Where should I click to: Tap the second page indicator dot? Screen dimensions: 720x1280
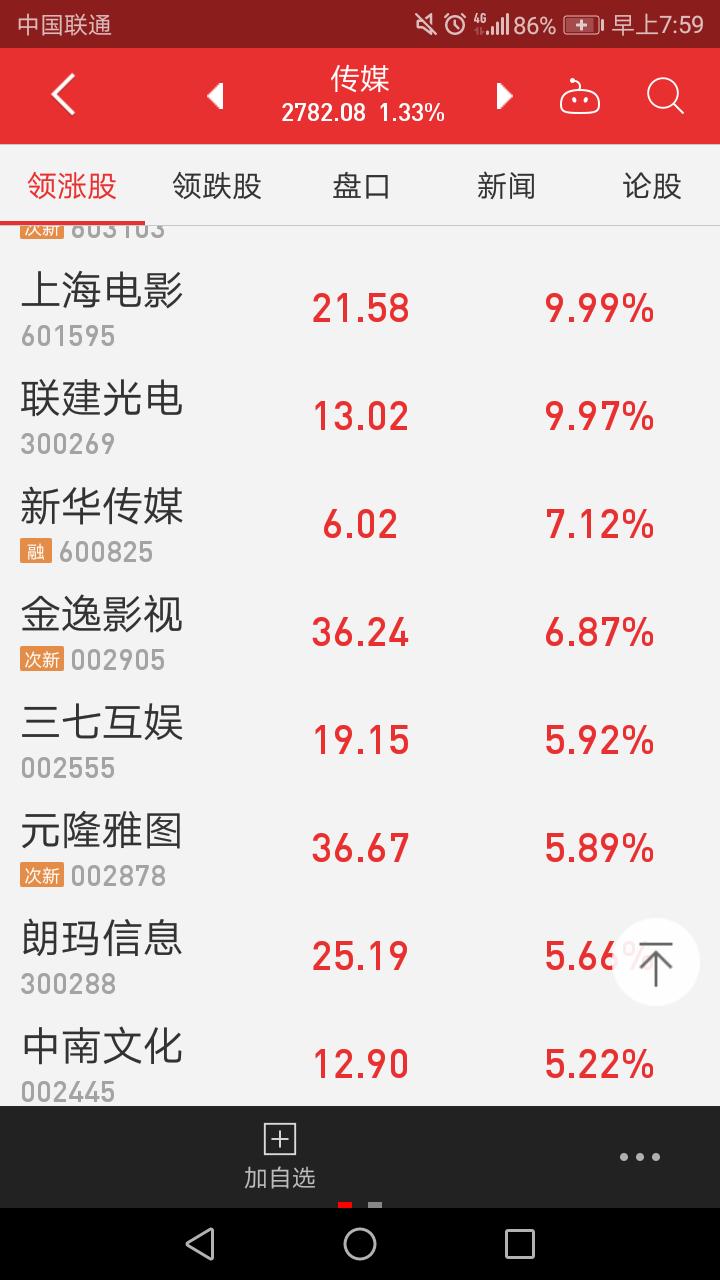[375, 1206]
